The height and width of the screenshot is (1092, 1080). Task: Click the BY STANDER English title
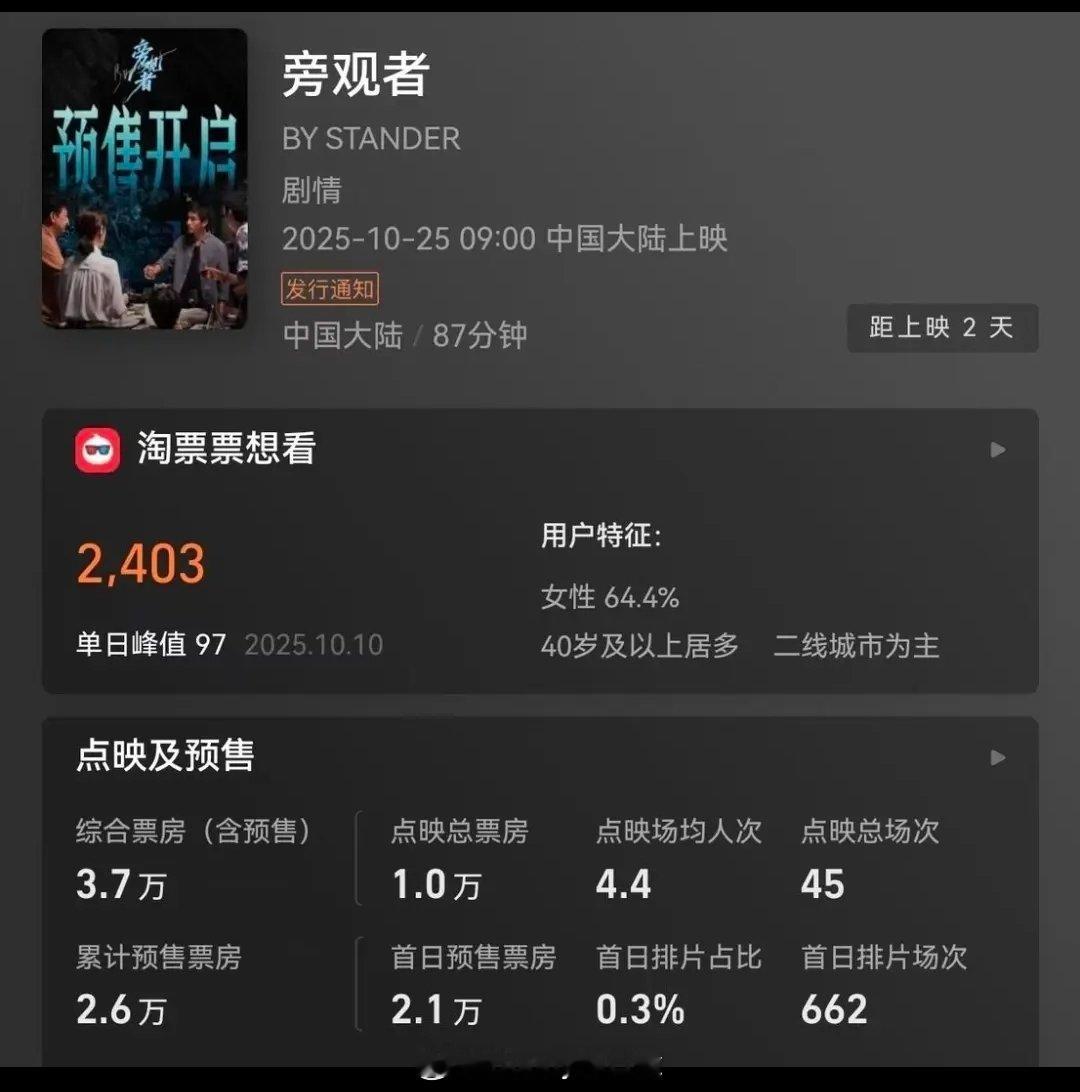(x=371, y=139)
